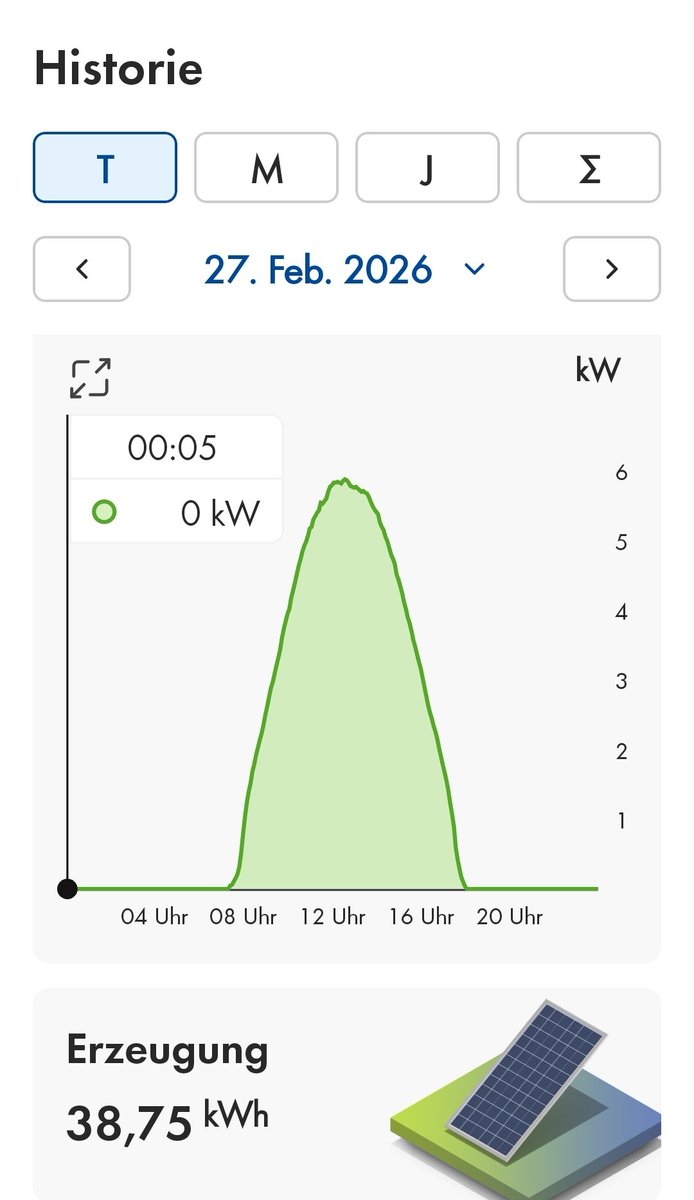Switch to the M month view tab
The image size is (694, 1200).
(x=266, y=168)
